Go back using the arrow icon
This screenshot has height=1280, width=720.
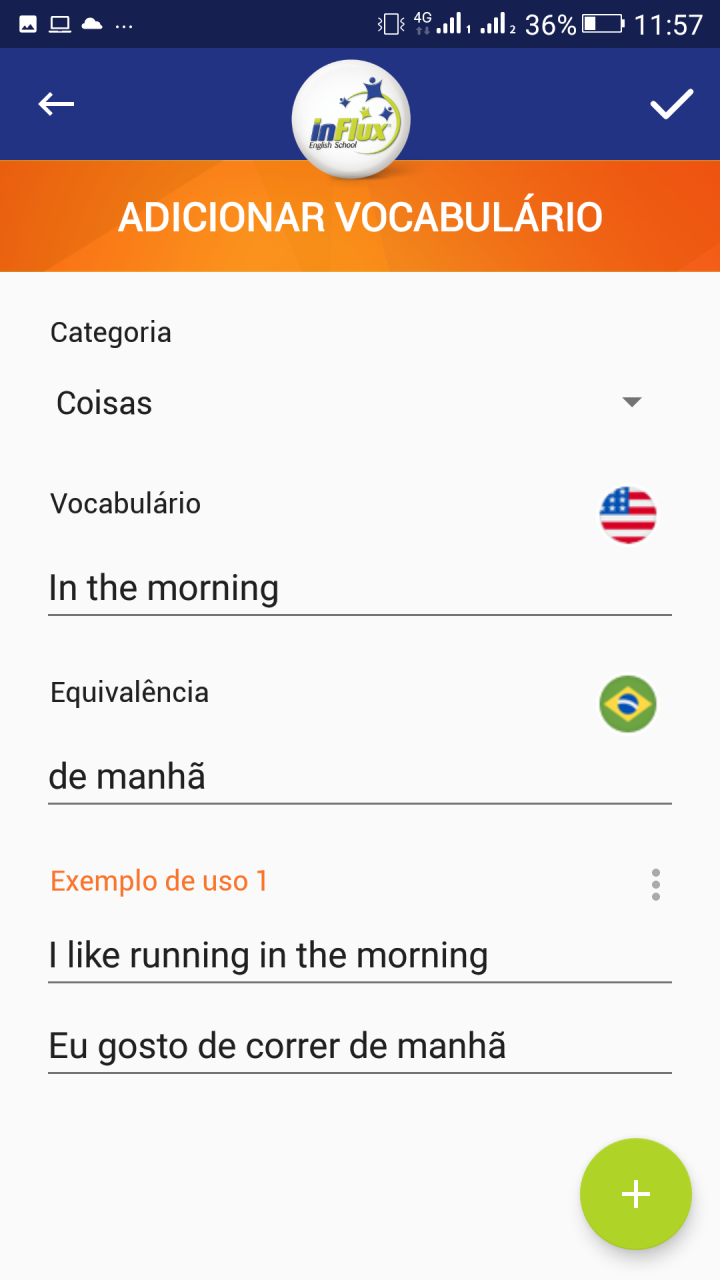[56, 103]
